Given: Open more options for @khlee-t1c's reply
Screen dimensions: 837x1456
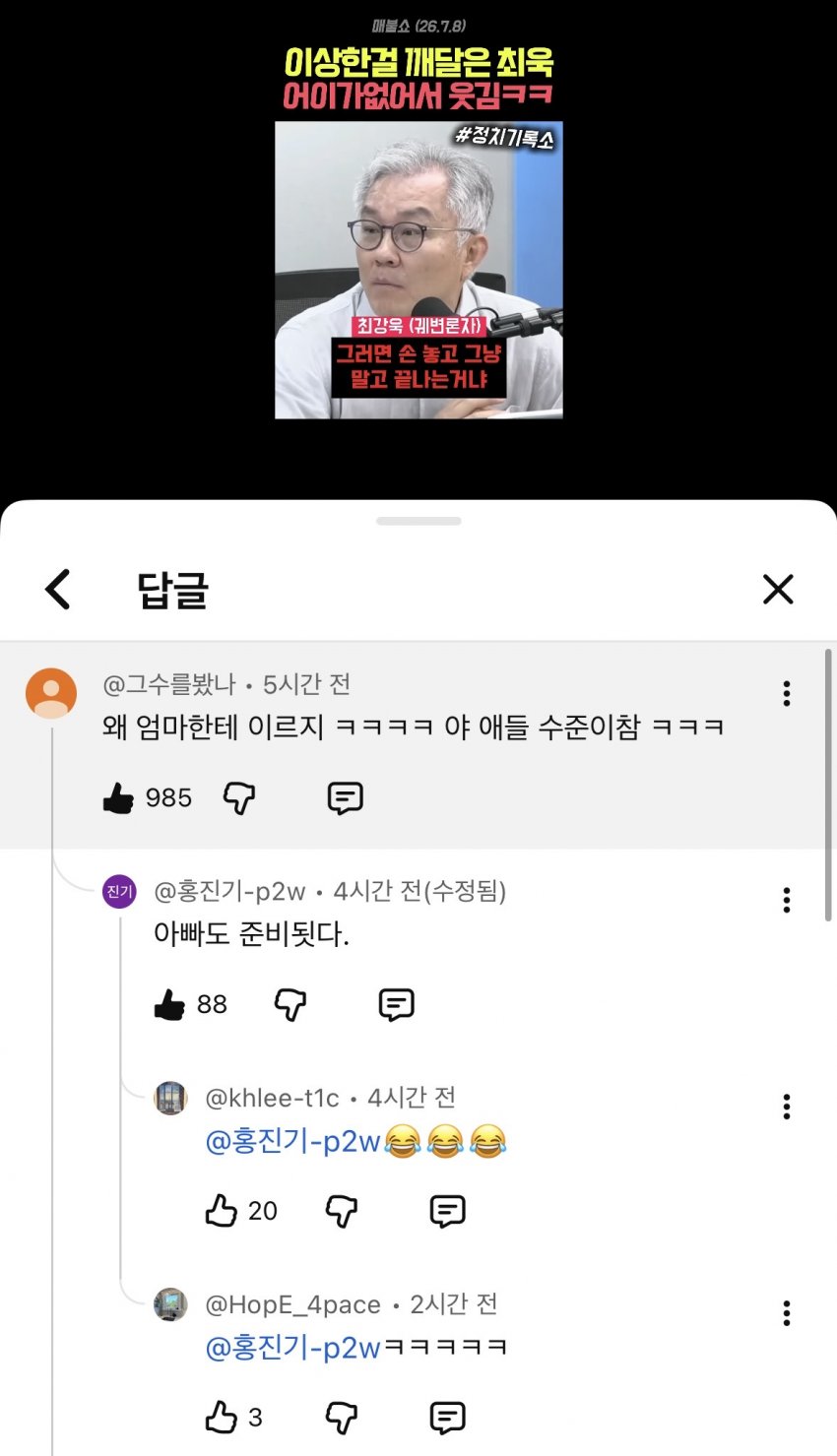Looking at the screenshot, I should [786, 1107].
